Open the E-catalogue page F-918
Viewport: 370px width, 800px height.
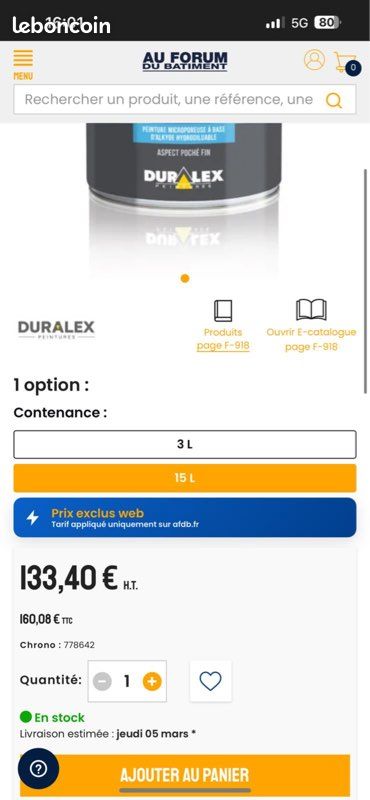311,326
